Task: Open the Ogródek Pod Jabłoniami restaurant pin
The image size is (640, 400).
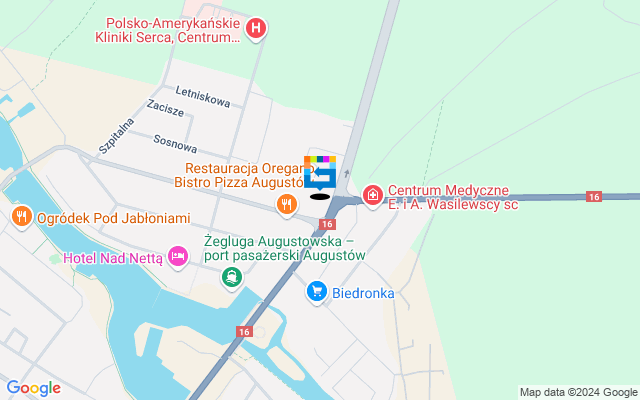Action: coord(20,216)
